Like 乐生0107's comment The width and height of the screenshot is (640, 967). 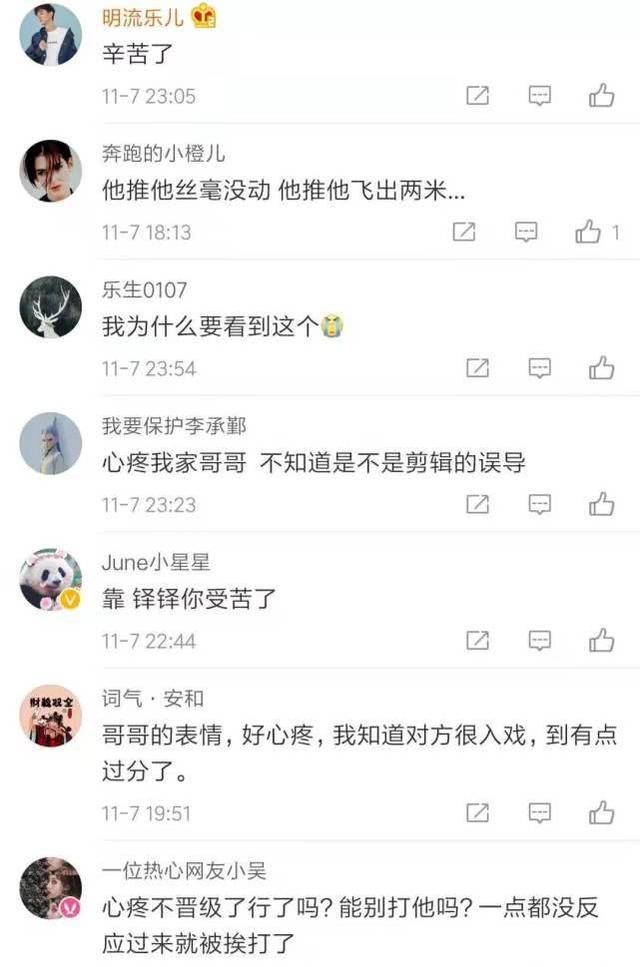pyautogui.click(x=601, y=368)
